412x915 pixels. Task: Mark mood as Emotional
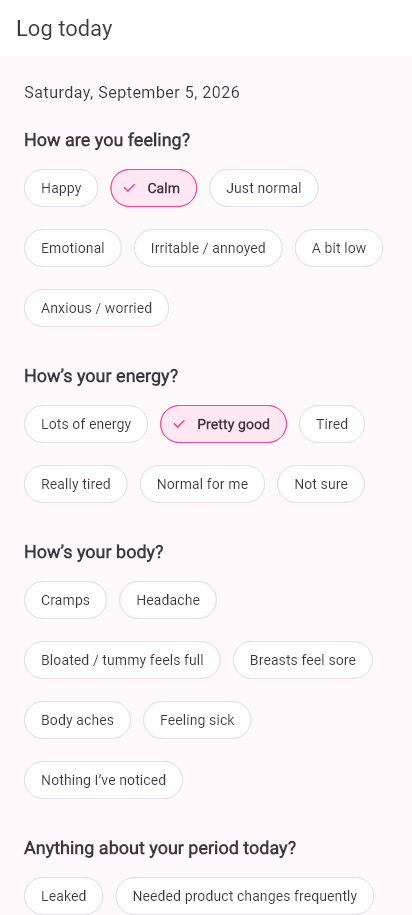[x=73, y=248]
